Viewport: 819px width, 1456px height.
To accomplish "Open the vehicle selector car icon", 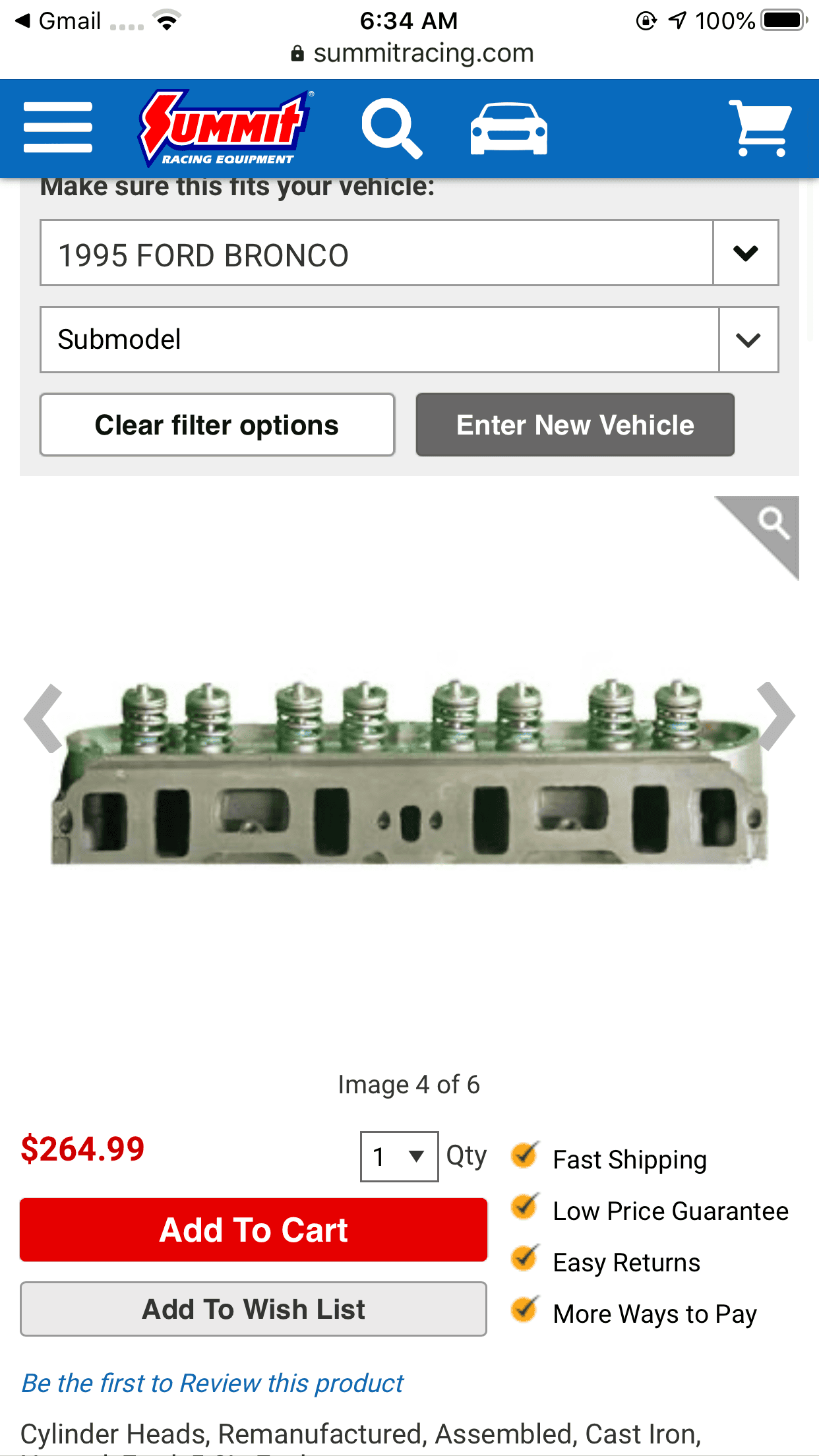I will point(508,129).
